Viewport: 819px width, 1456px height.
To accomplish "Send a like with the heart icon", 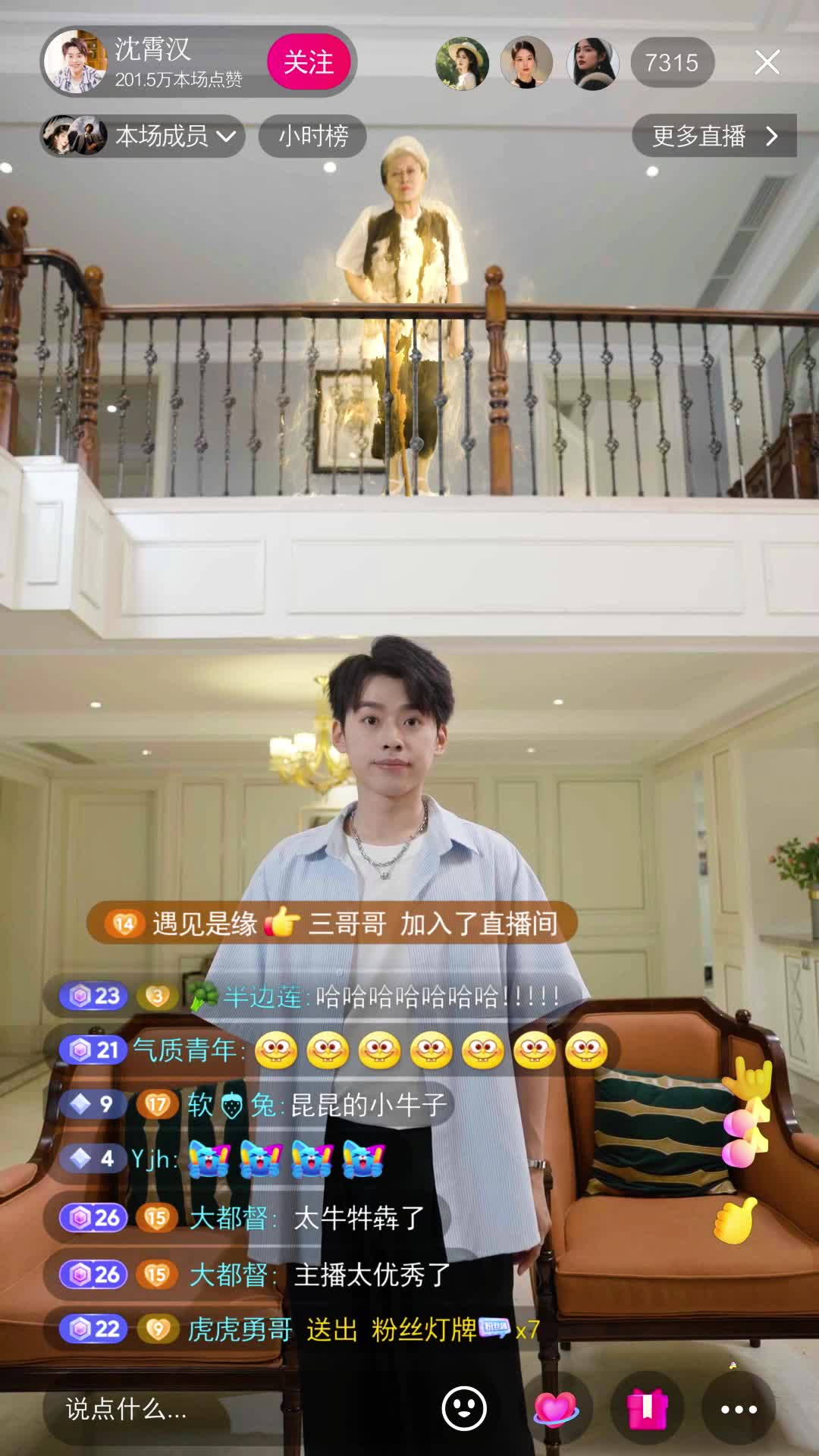I will (556, 1409).
